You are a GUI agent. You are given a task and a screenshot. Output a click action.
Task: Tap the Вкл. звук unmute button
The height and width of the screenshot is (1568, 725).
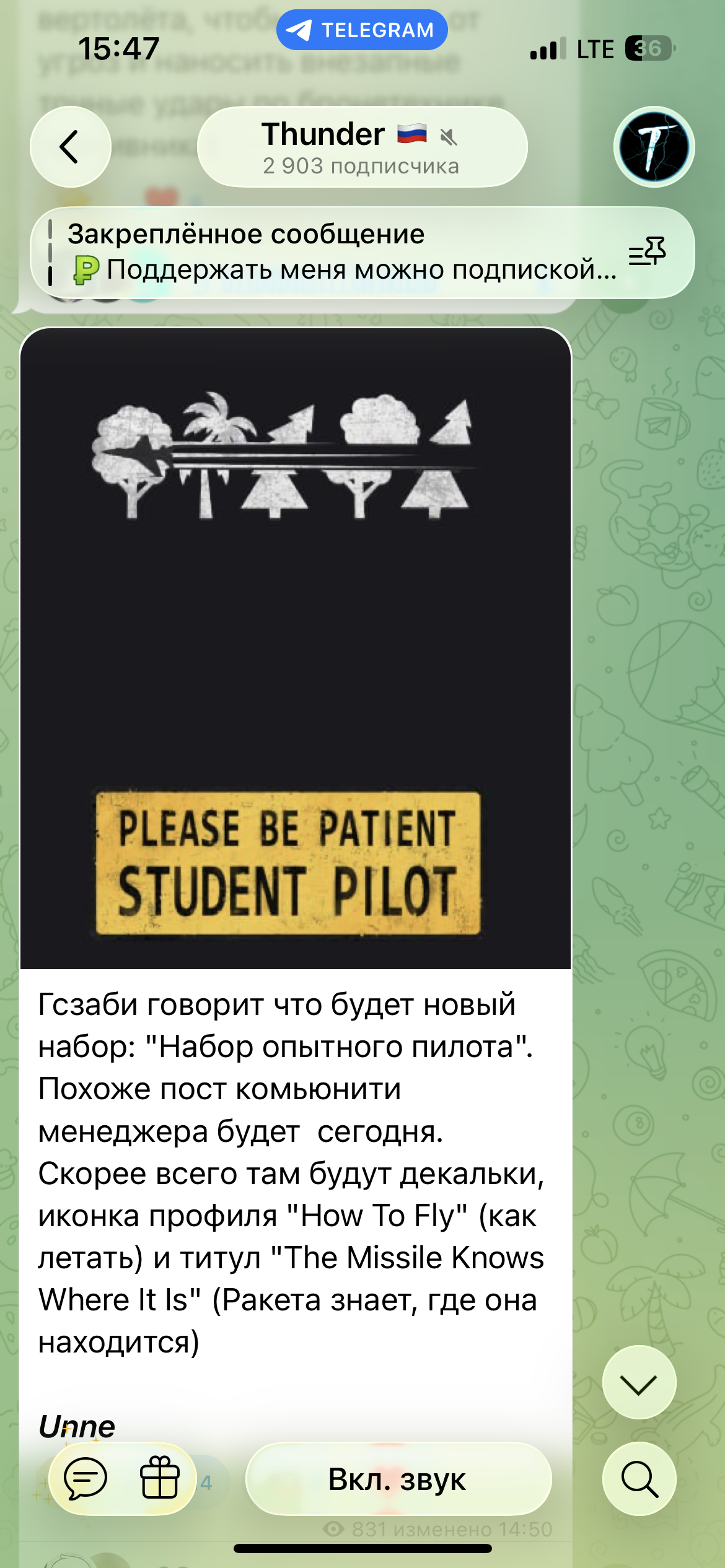[398, 1479]
